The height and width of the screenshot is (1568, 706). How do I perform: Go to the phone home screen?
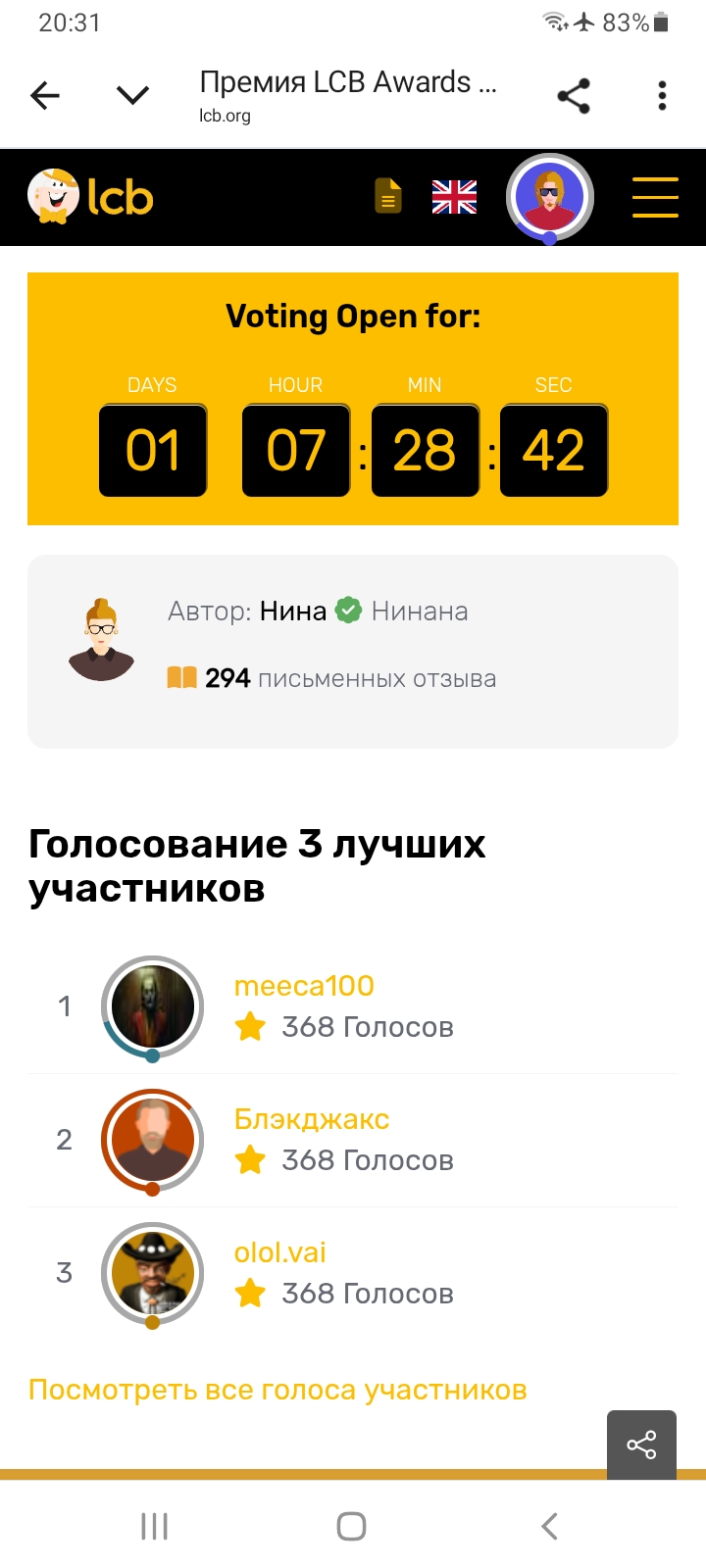click(352, 1526)
